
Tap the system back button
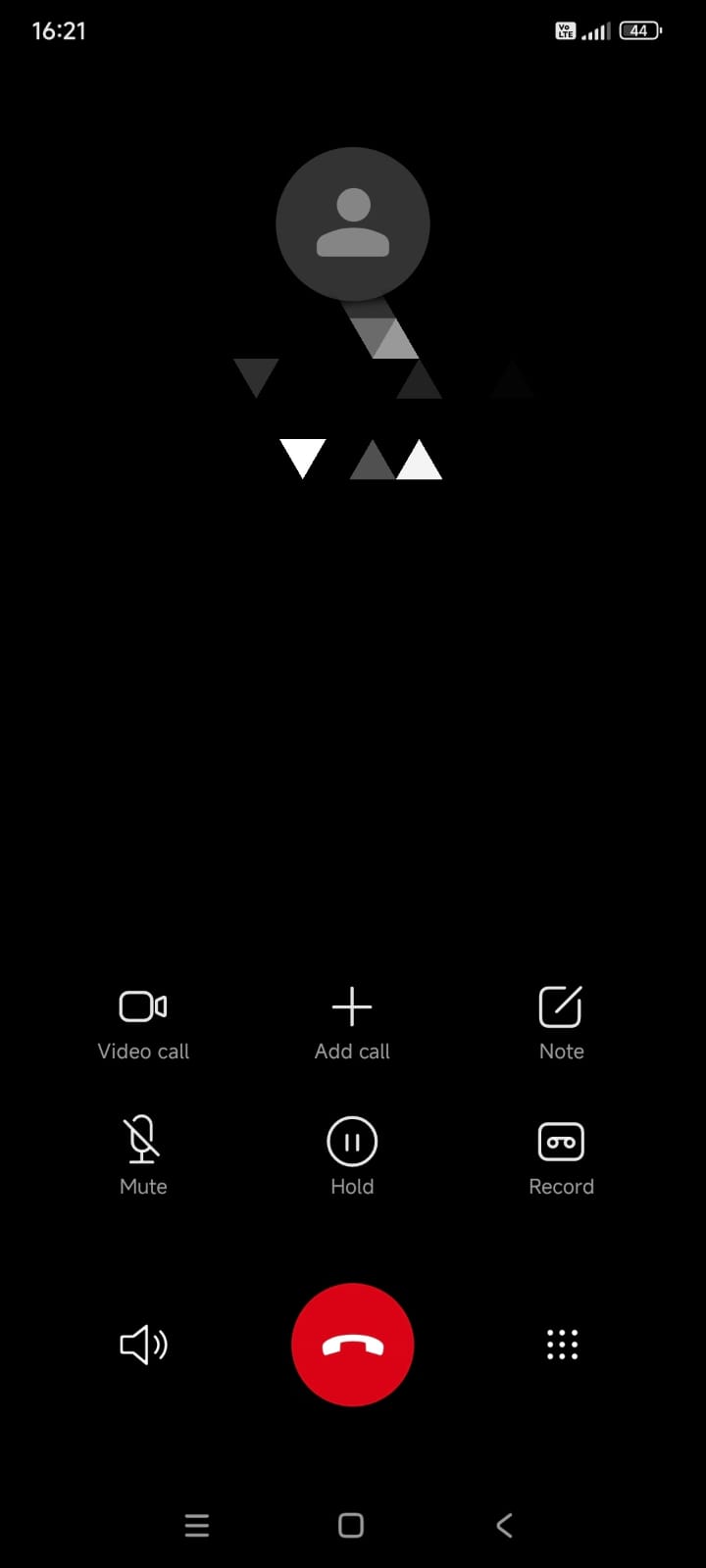[x=504, y=1525]
